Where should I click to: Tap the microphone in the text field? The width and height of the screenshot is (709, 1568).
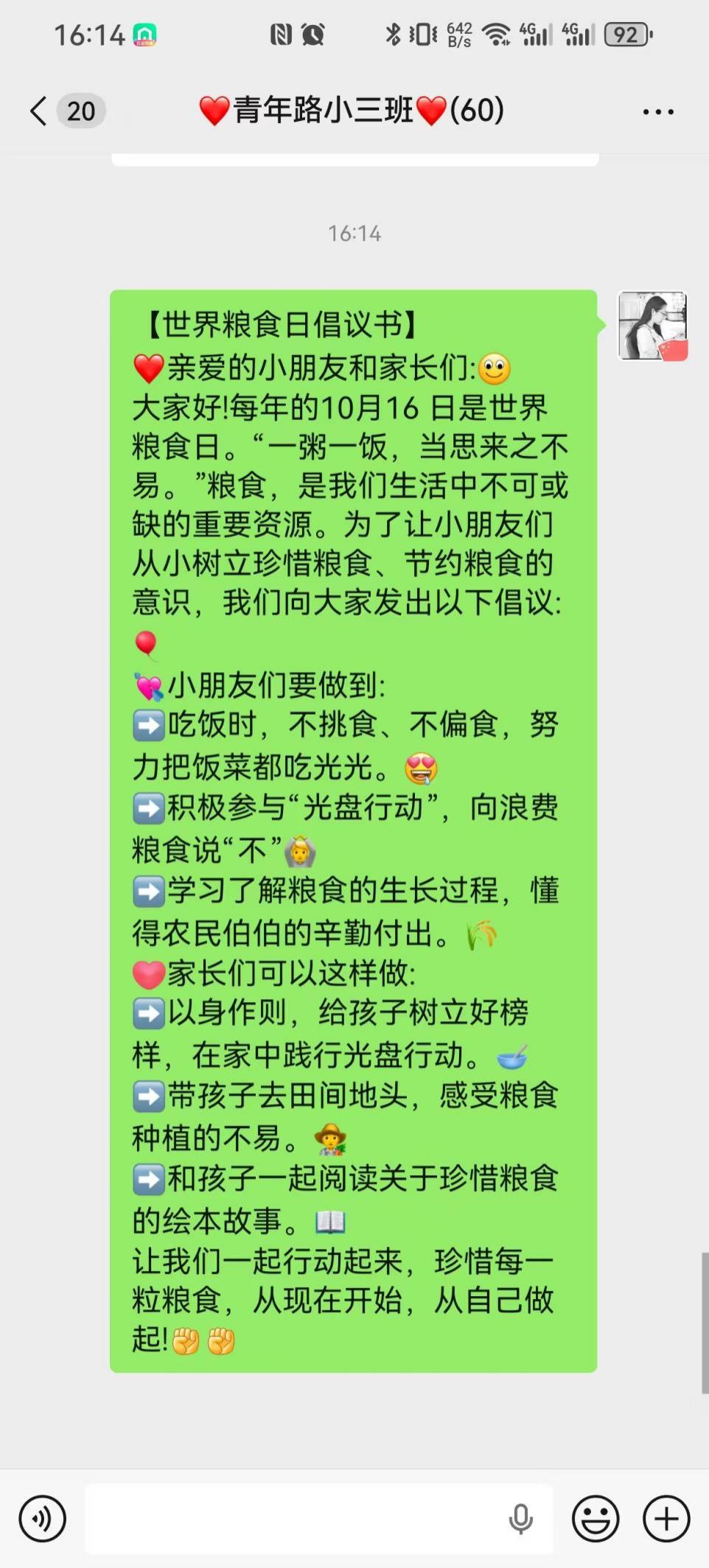520,1518
